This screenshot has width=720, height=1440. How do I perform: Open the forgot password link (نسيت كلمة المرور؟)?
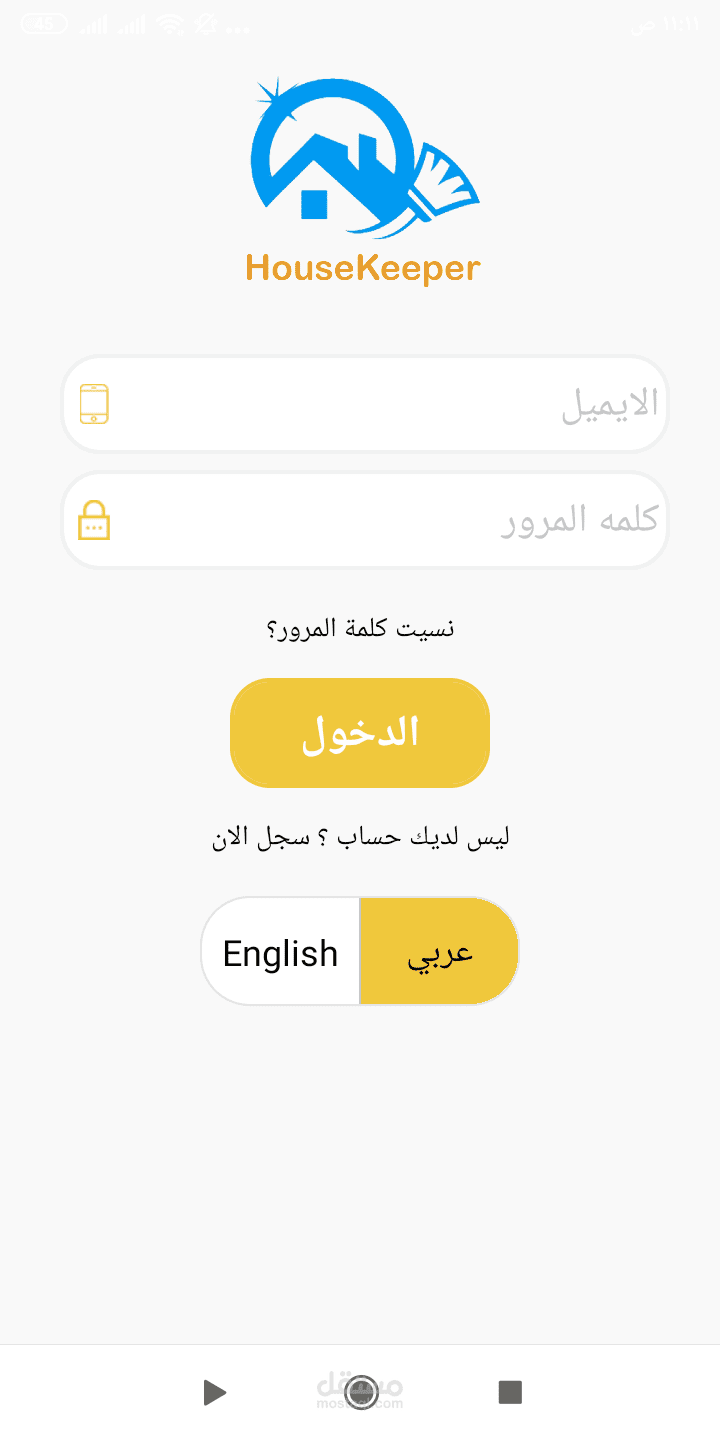[x=361, y=629]
